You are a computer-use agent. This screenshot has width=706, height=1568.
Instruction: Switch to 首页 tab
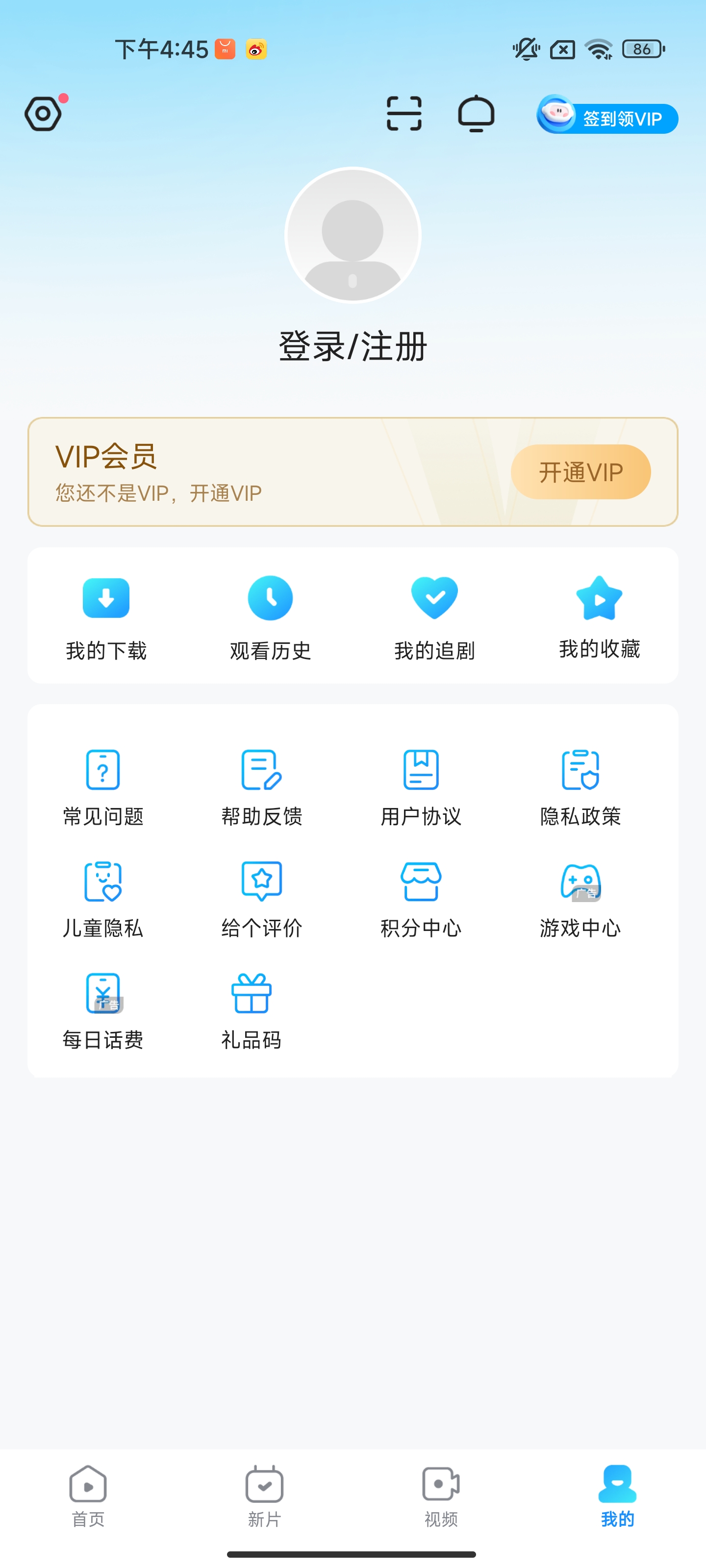point(88,1495)
